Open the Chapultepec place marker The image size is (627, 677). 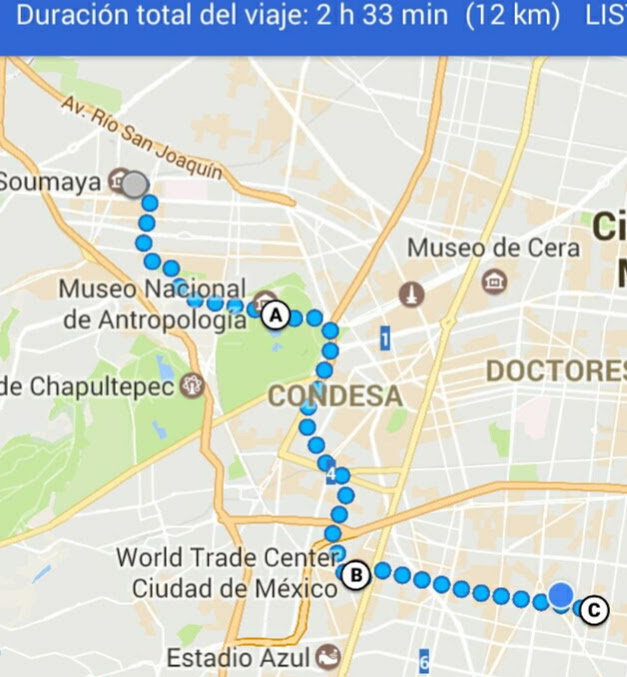tap(192, 385)
